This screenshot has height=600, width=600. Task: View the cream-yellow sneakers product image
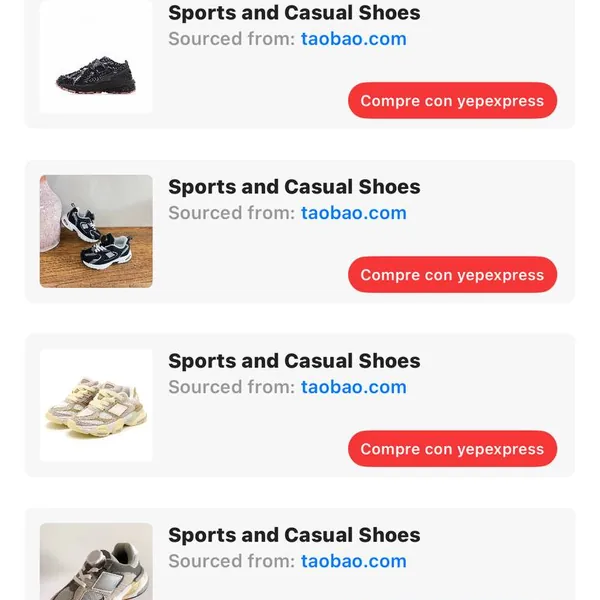tap(96, 405)
